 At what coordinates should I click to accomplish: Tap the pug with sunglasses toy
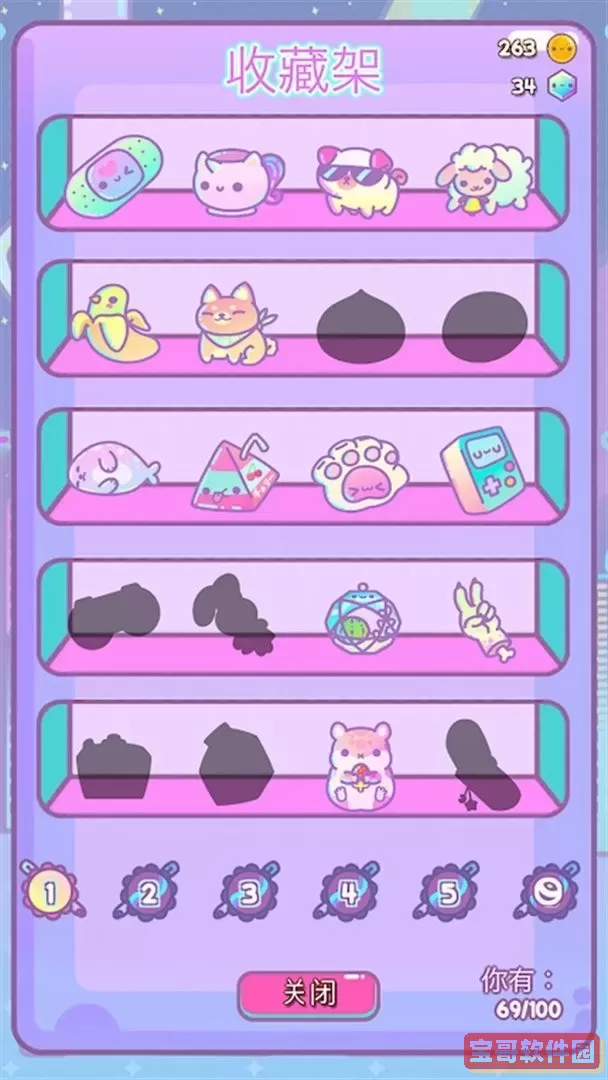click(354, 180)
